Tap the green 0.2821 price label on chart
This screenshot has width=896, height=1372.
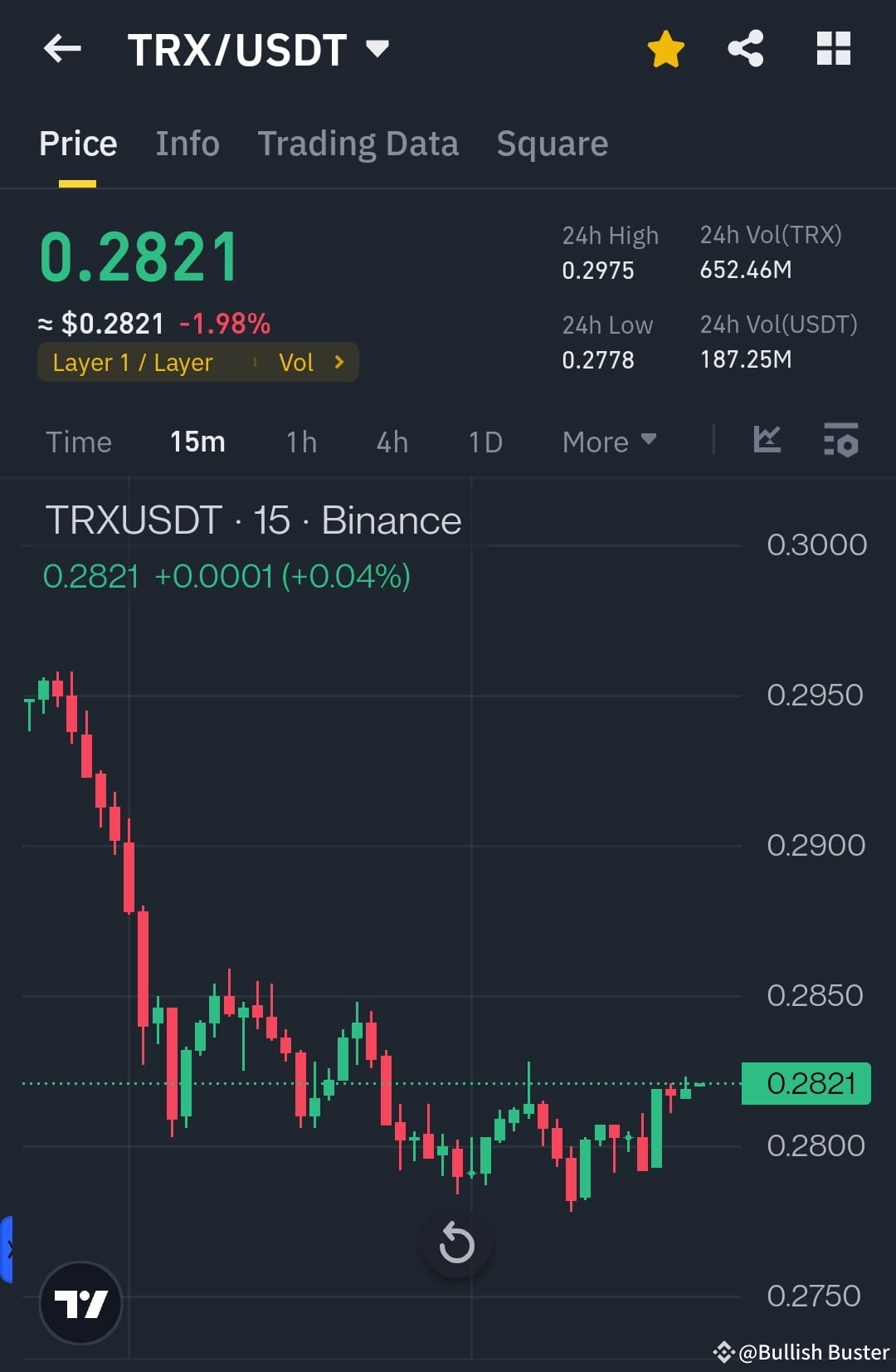pyautogui.click(x=804, y=1083)
